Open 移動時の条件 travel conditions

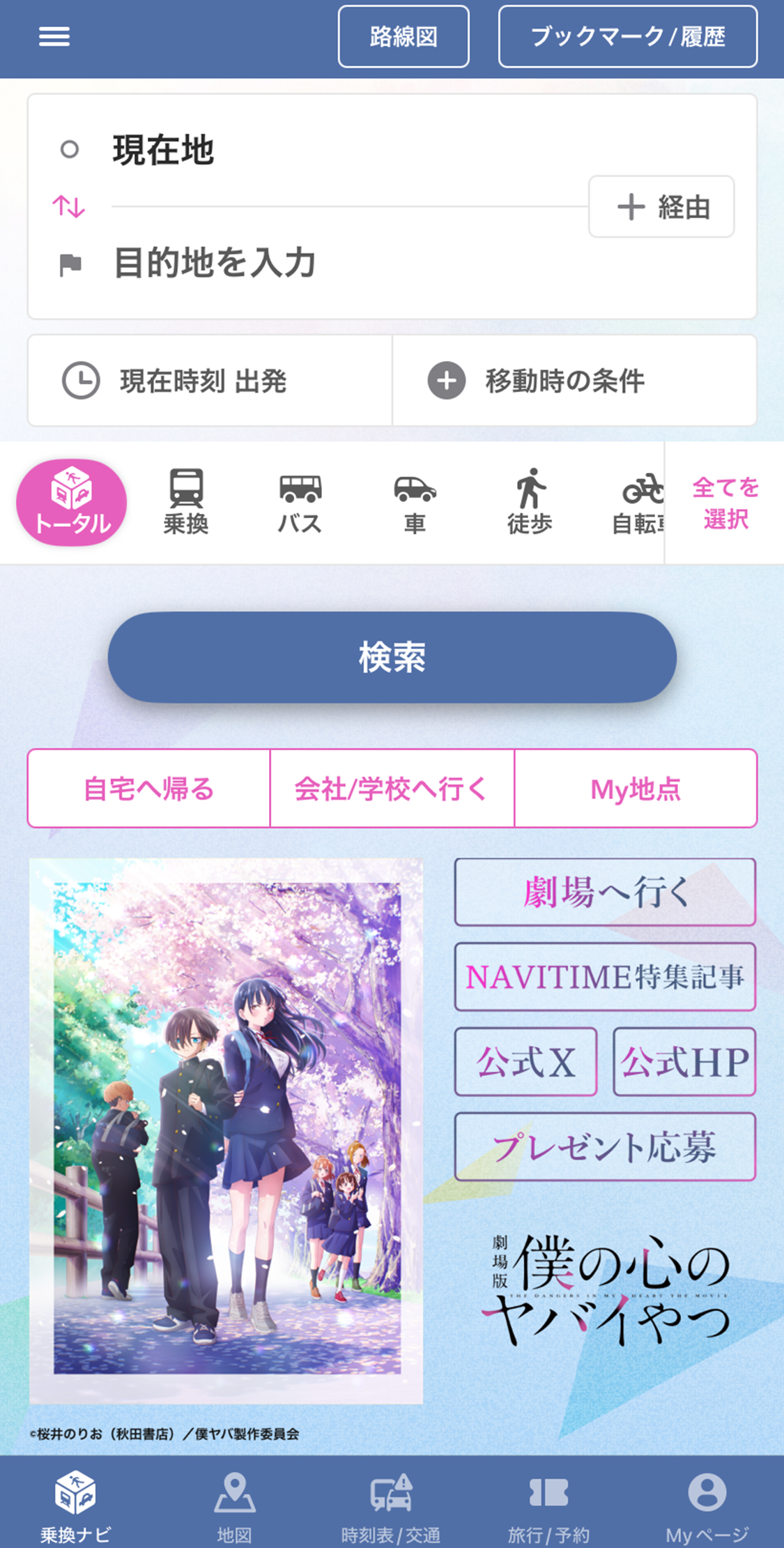click(x=574, y=381)
